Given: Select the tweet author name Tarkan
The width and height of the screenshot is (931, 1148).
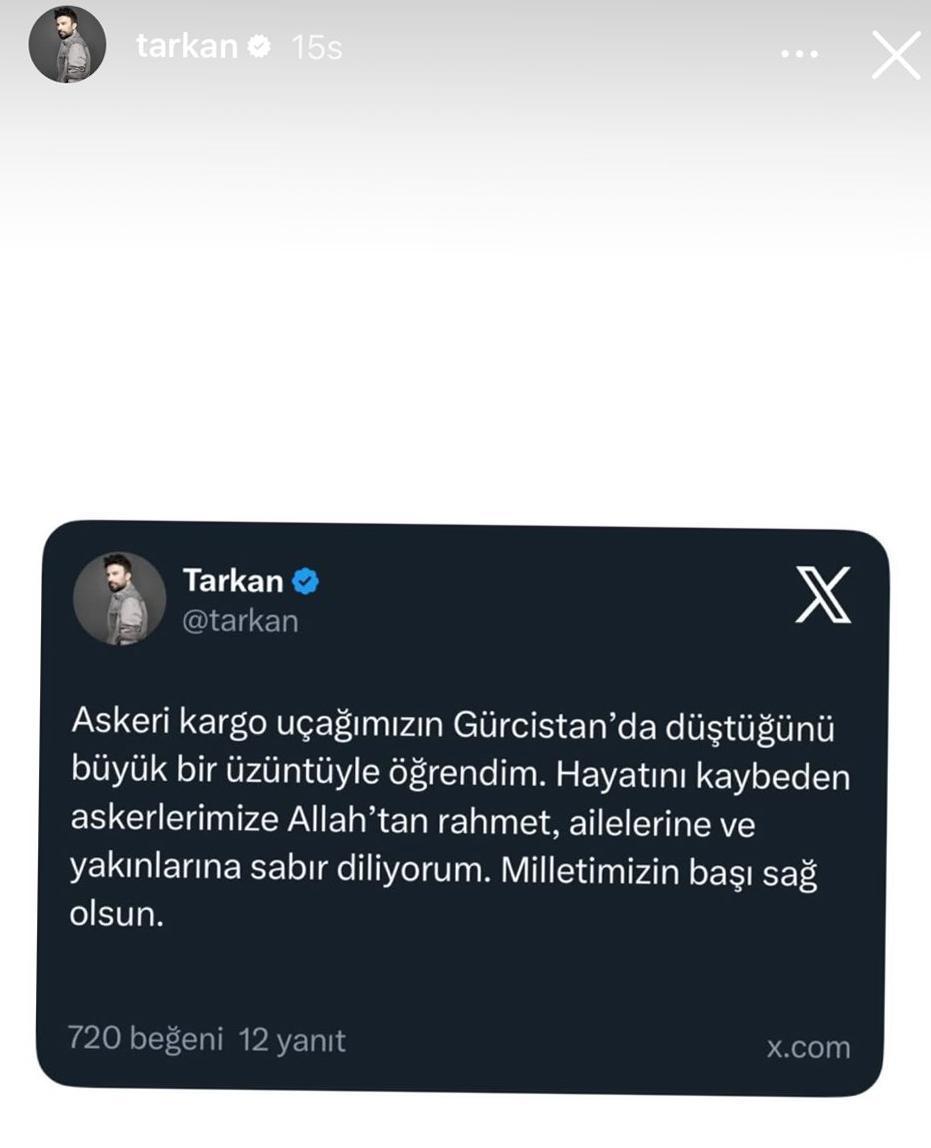Looking at the screenshot, I should coord(231,581).
